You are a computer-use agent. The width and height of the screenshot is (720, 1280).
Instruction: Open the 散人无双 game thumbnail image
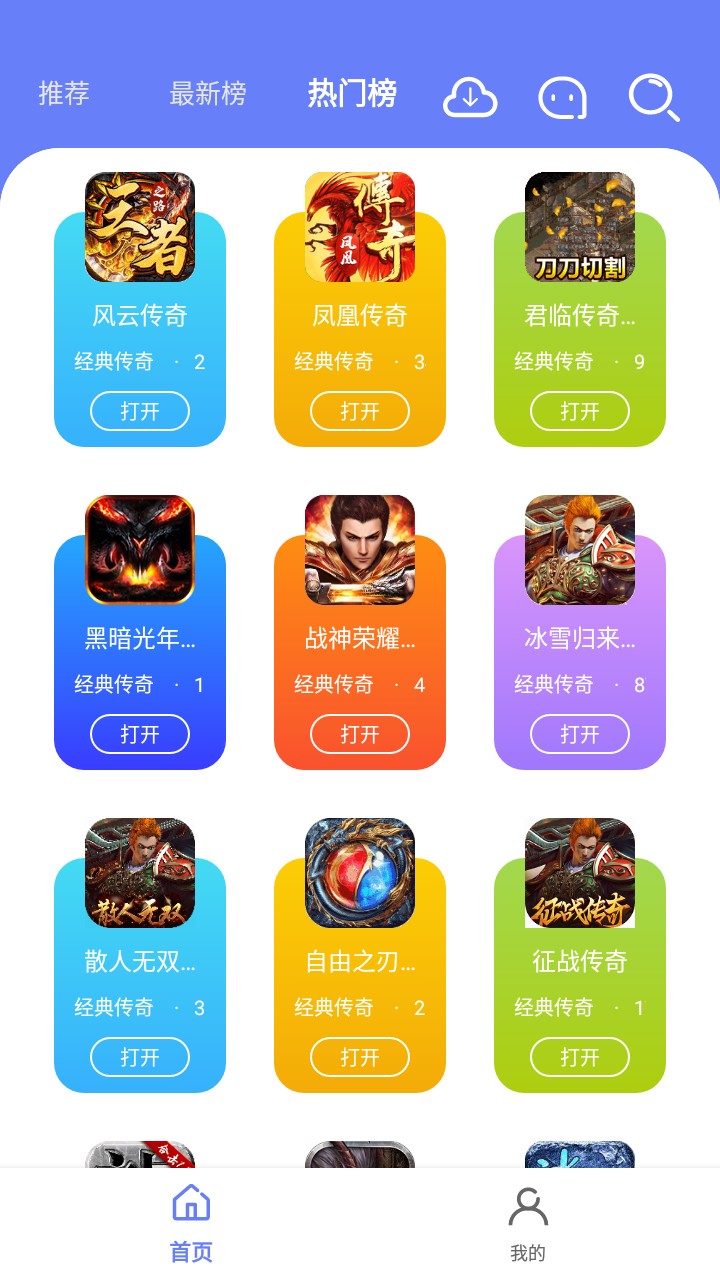pyautogui.click(x=140, y=873)
